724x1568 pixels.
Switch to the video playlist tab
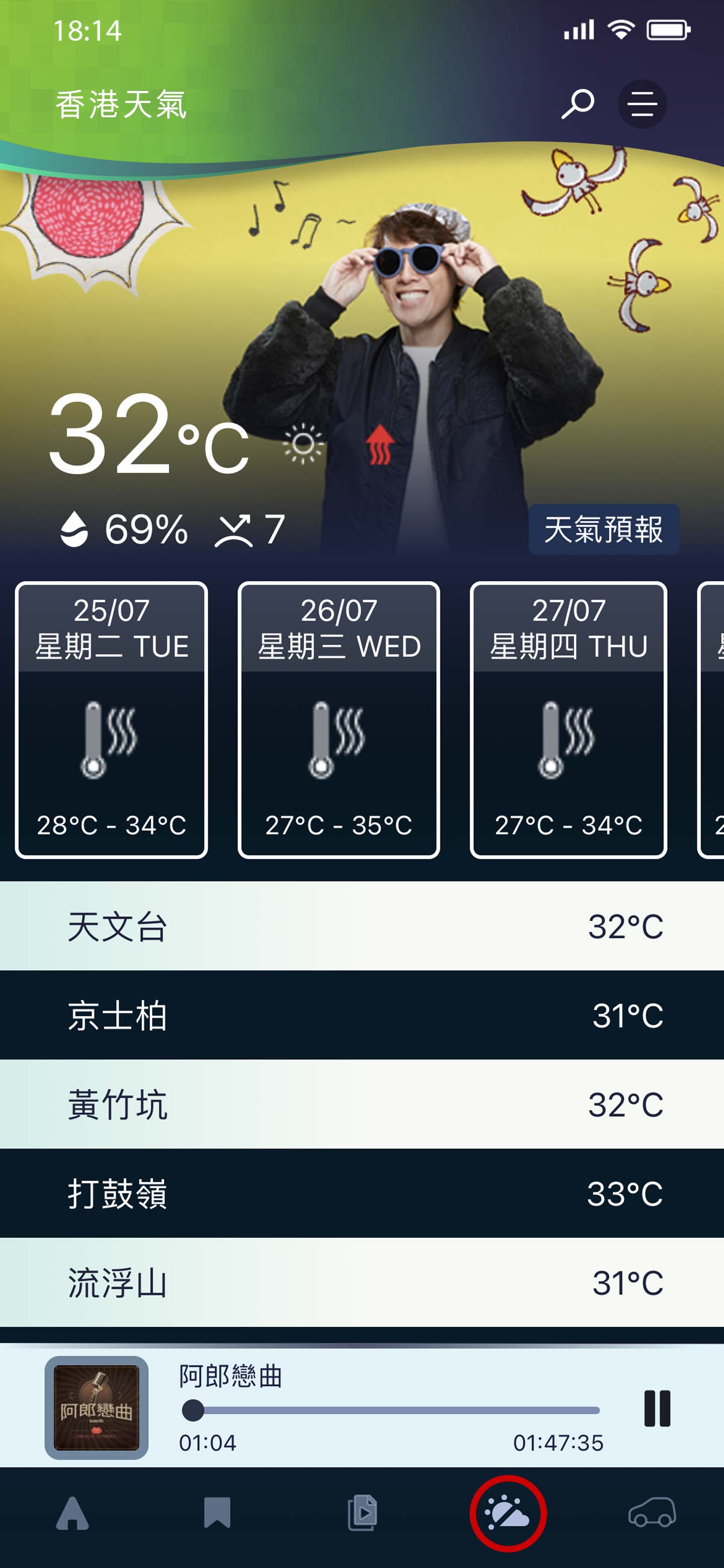[x=363, y=1513]
